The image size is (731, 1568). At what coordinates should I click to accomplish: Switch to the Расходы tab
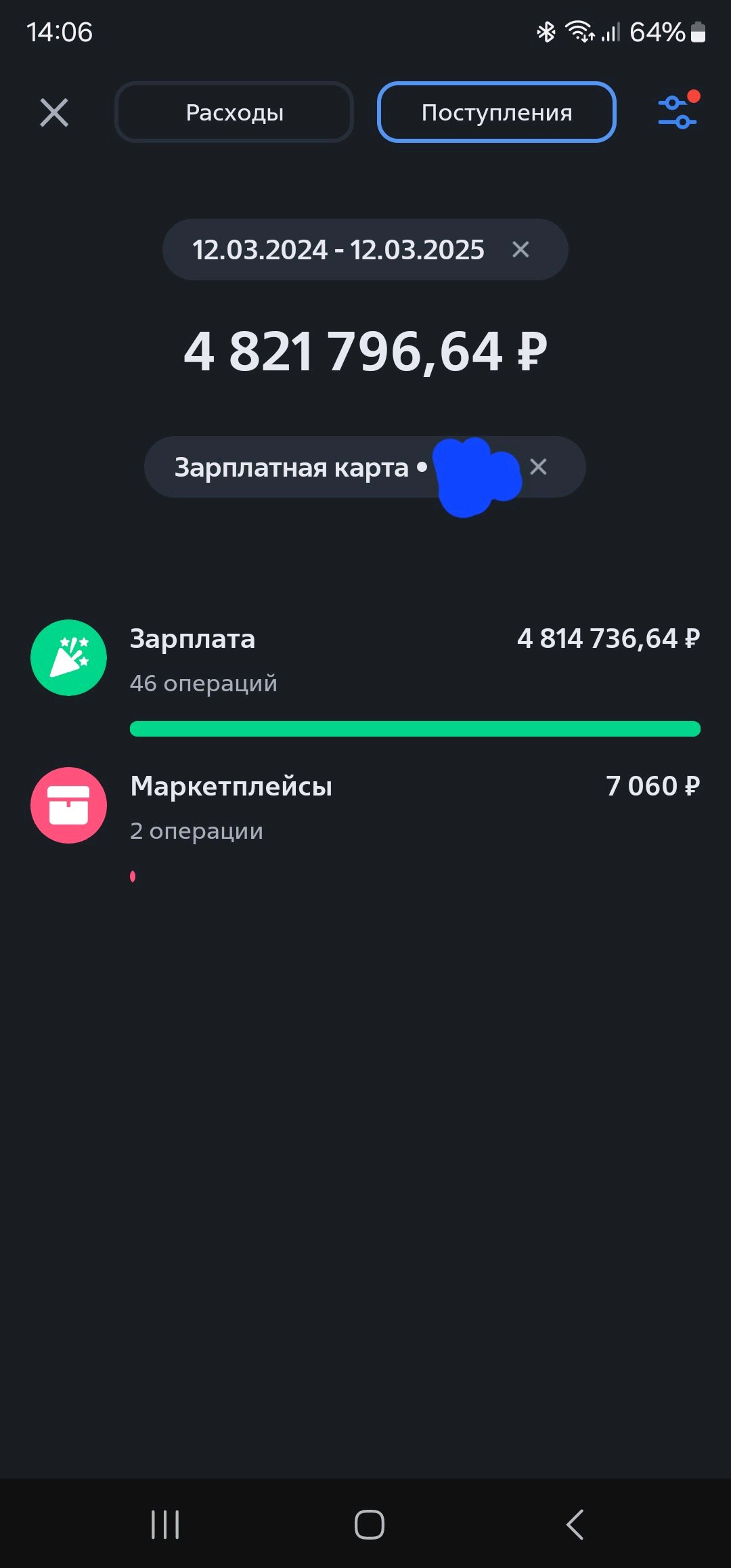coord(234,112)
